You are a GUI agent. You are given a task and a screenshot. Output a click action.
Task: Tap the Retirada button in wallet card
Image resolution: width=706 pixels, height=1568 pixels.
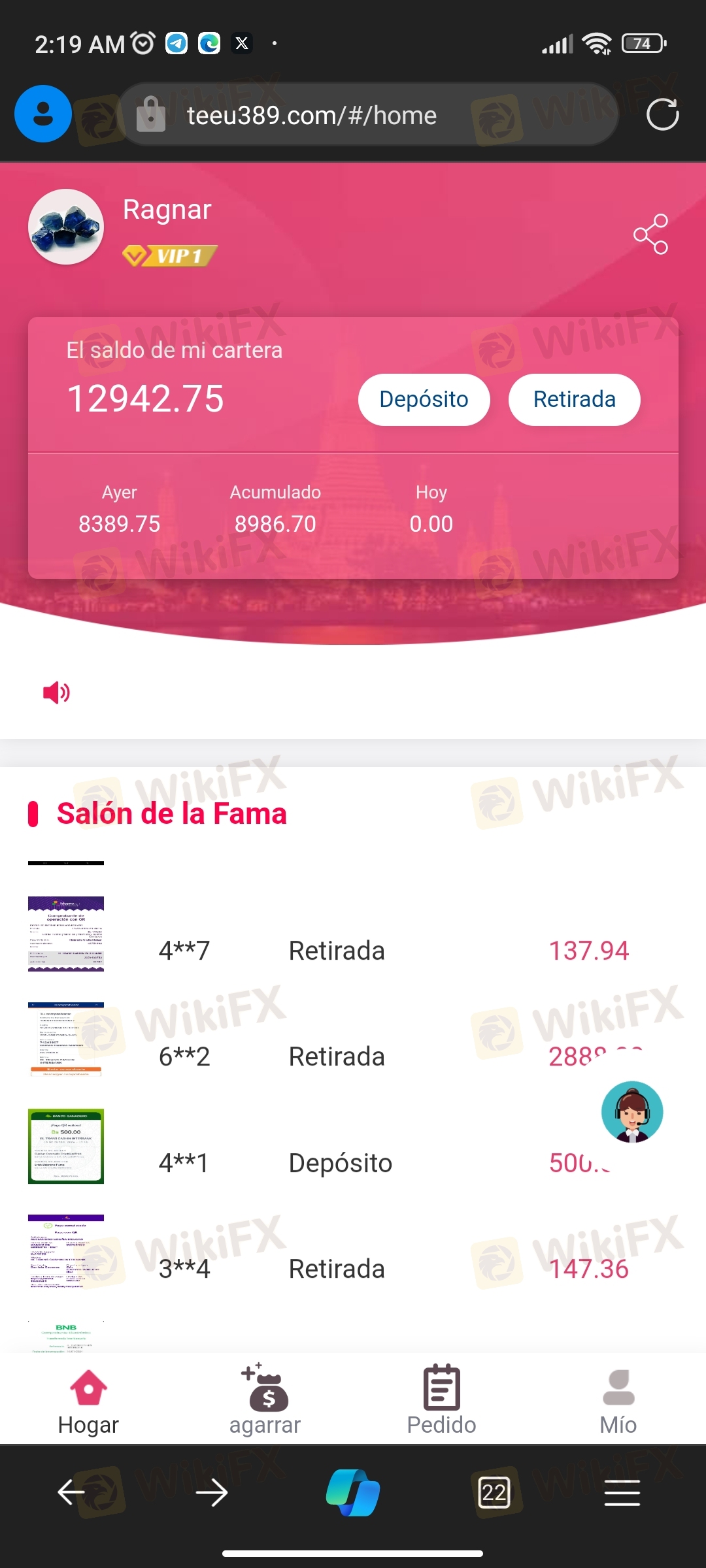click(x=574, y=399)
